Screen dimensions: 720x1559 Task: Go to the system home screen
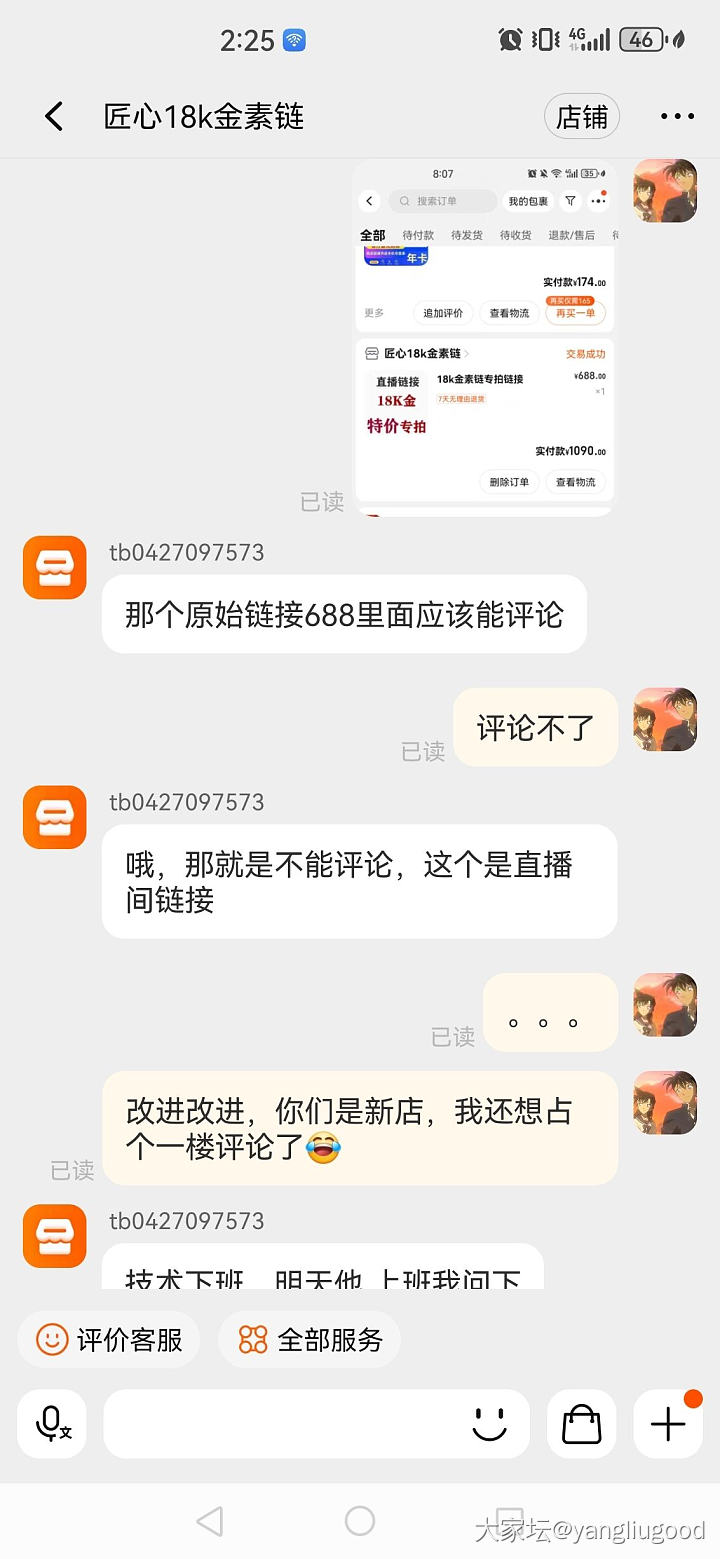tap(360, 1522)
